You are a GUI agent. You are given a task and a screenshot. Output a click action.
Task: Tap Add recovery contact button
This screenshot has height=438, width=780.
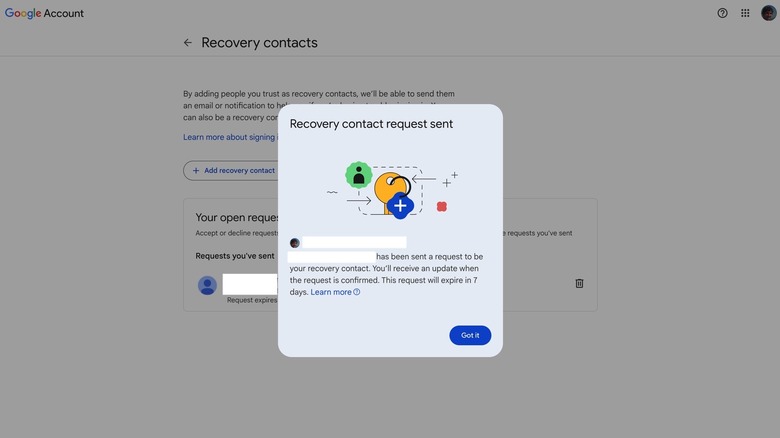232,170
